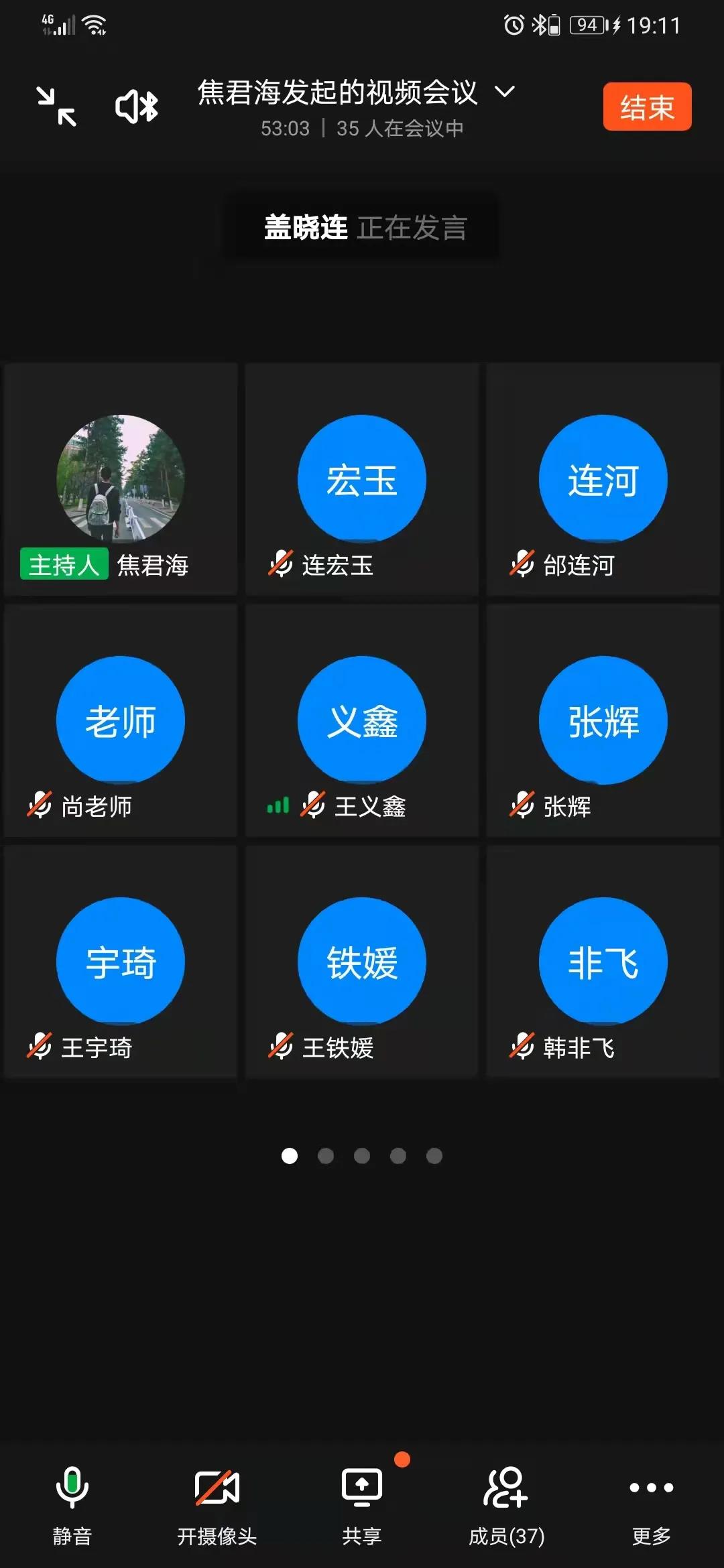End the meeting with 结束 button
Image resolution: width=724 pixels, height=1568 pixels.
tap(647, 107)
